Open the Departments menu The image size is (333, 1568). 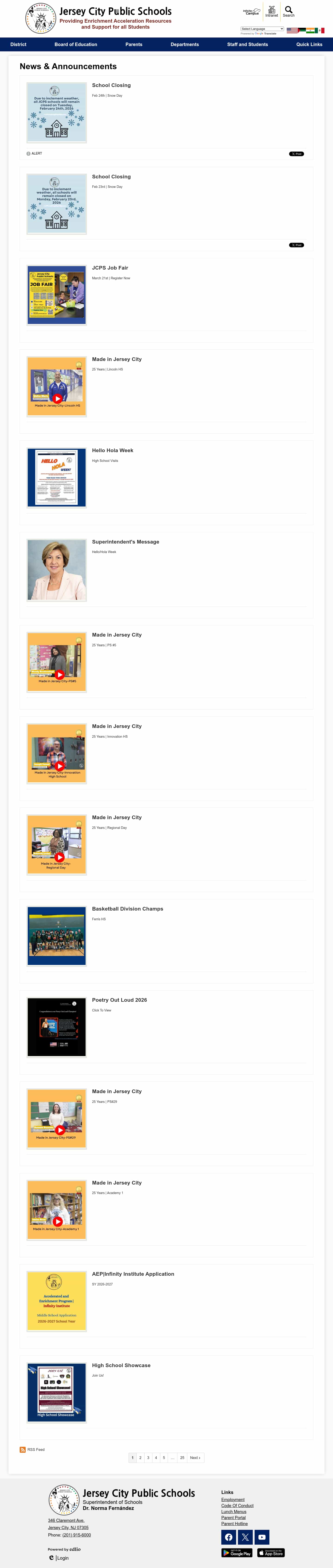[185, 44]
